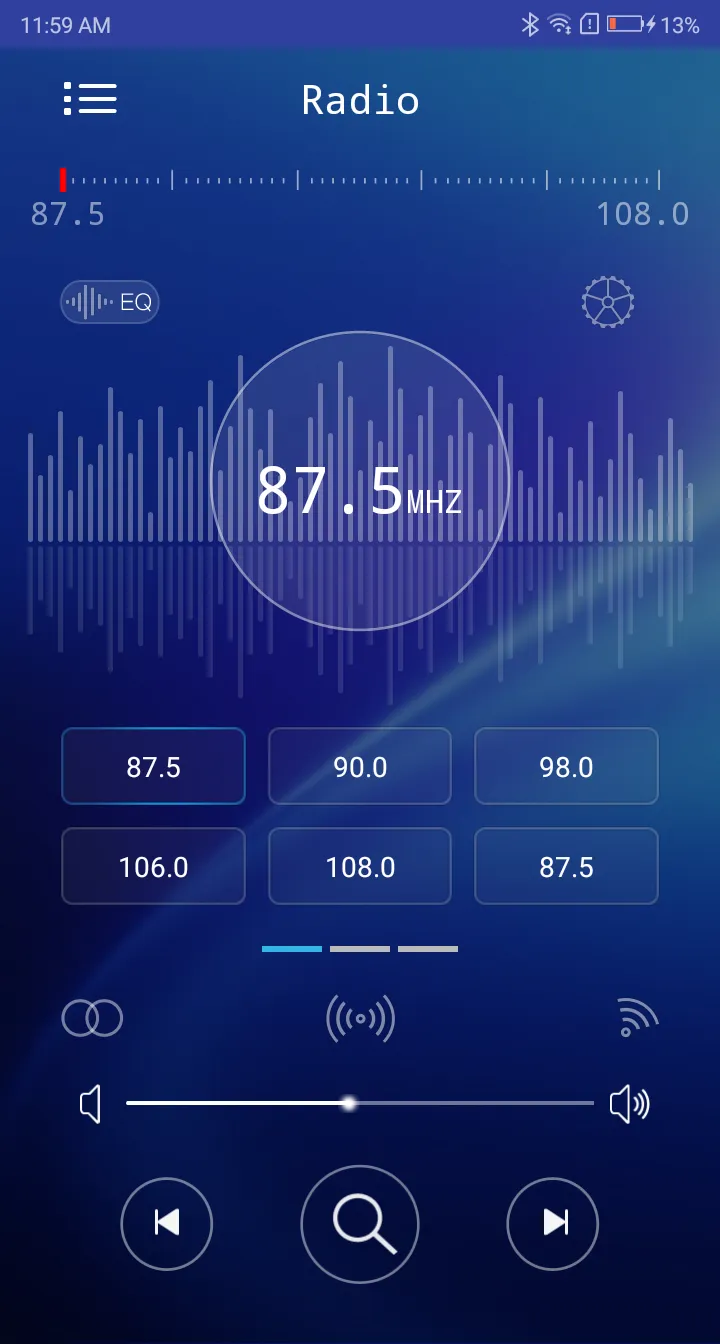Image resolution: width=720 pixels, height=1344 pixels.
Task: Adjust the volume slider handle
Action: [349, 1103]
